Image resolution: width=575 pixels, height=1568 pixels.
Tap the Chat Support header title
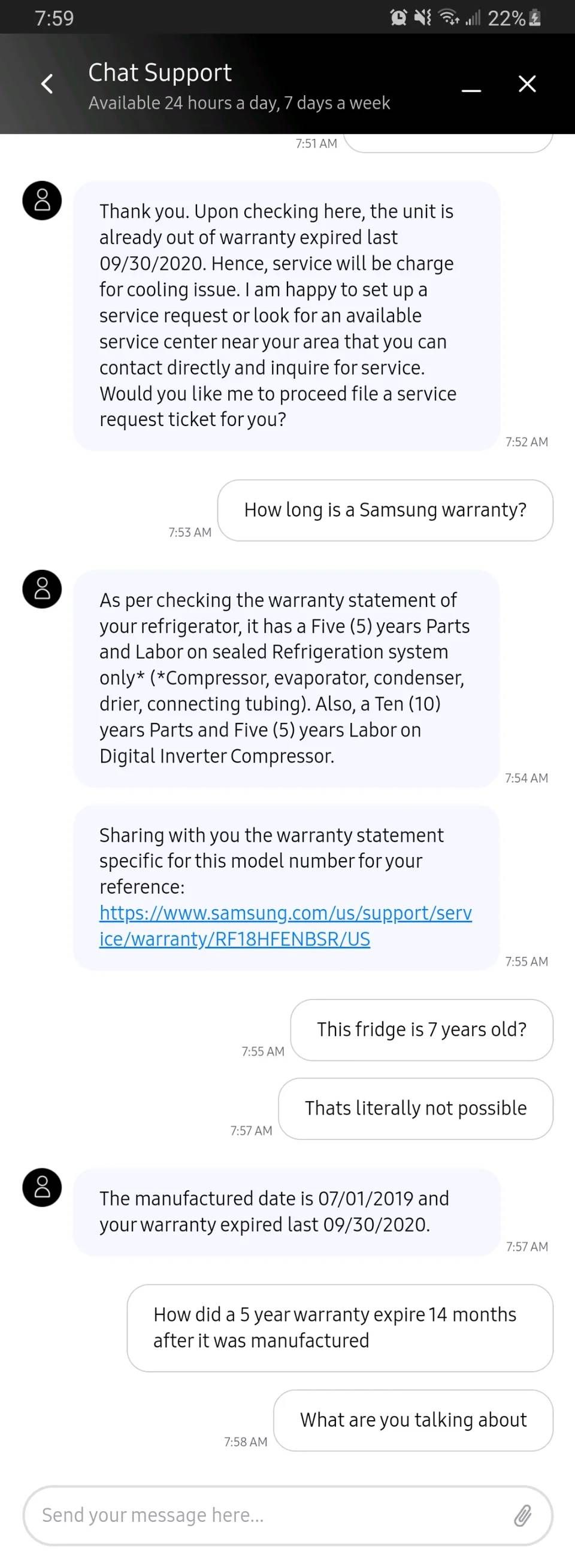[159, 72]
